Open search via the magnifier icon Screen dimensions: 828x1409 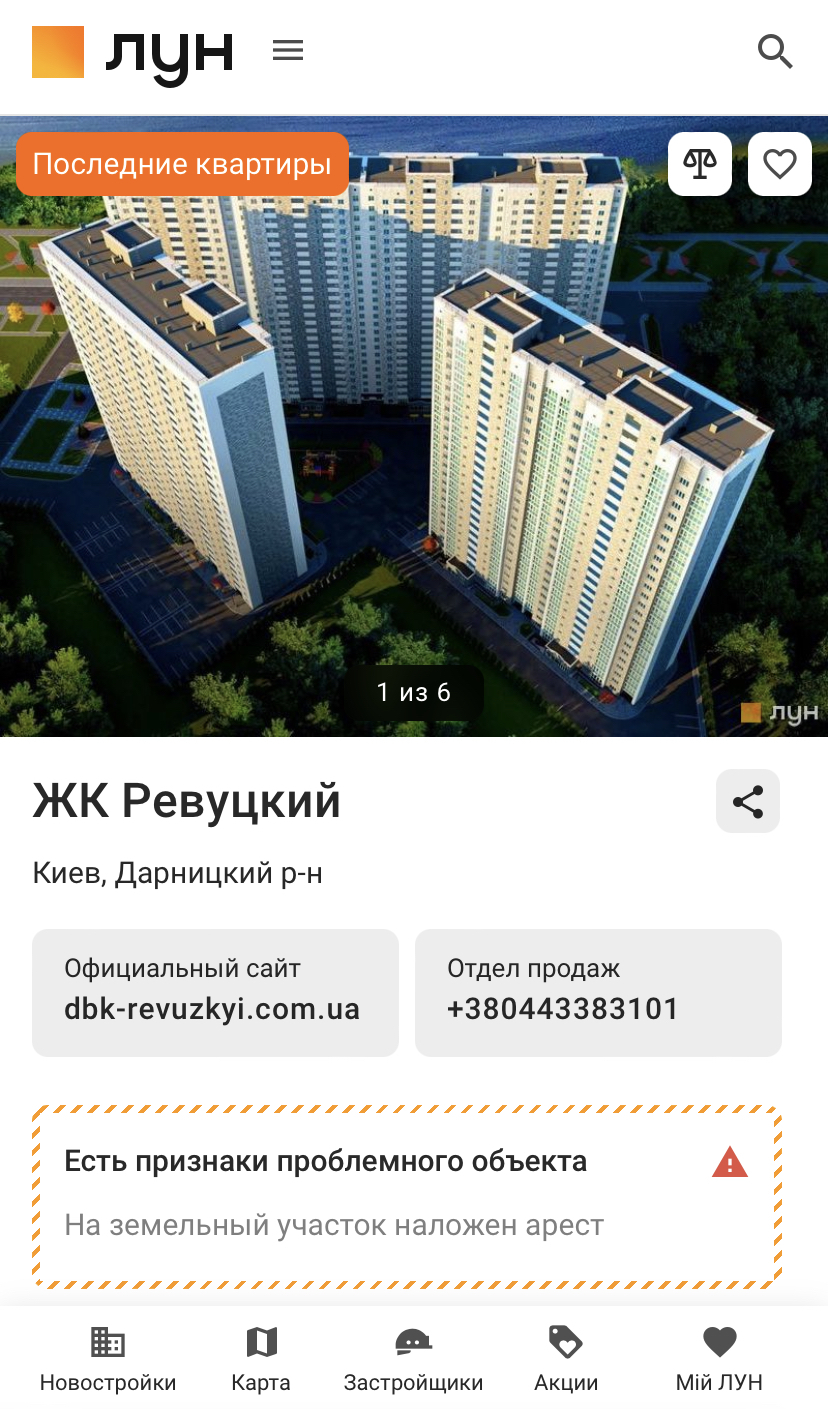tap(775, 51)
